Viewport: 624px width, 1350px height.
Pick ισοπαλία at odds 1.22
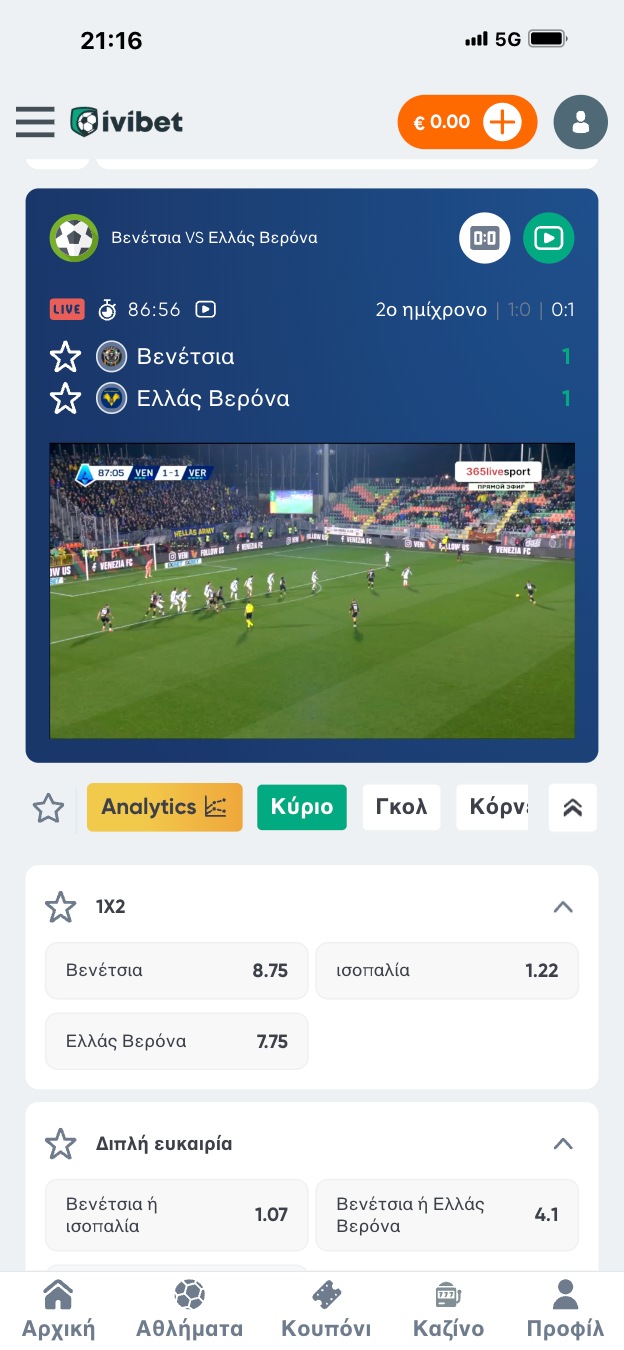[x=447, y=970]
